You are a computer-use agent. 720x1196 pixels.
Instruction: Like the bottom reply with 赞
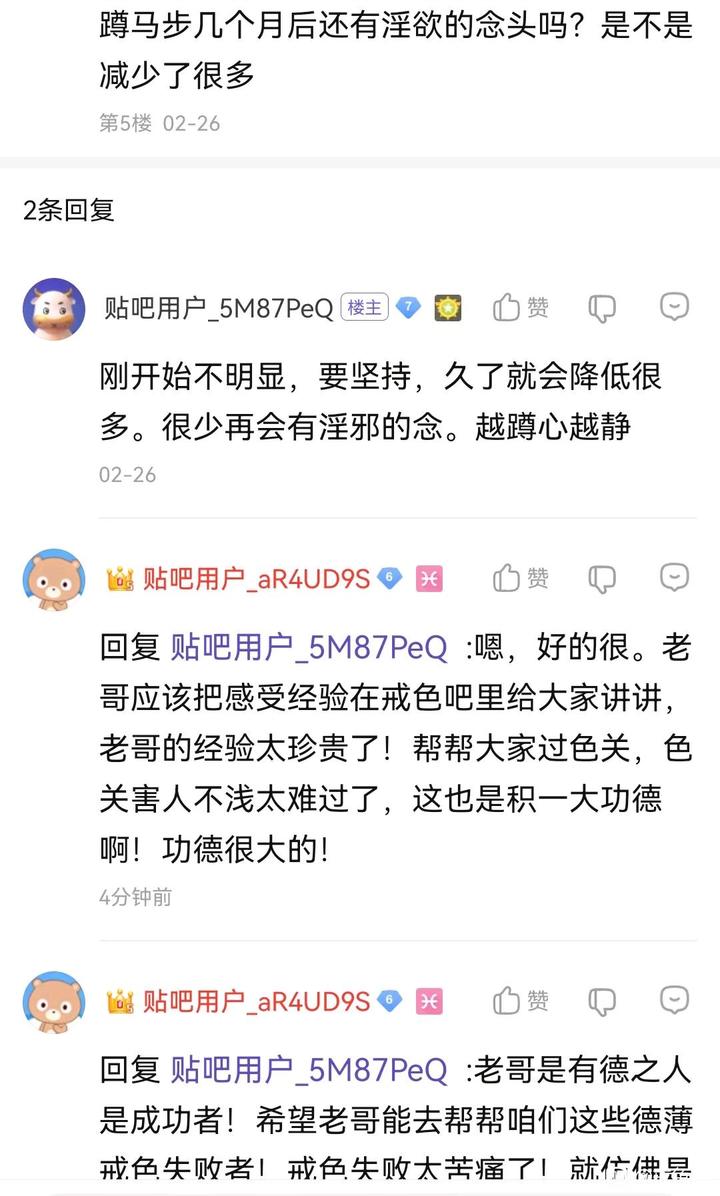[518, 1000]
